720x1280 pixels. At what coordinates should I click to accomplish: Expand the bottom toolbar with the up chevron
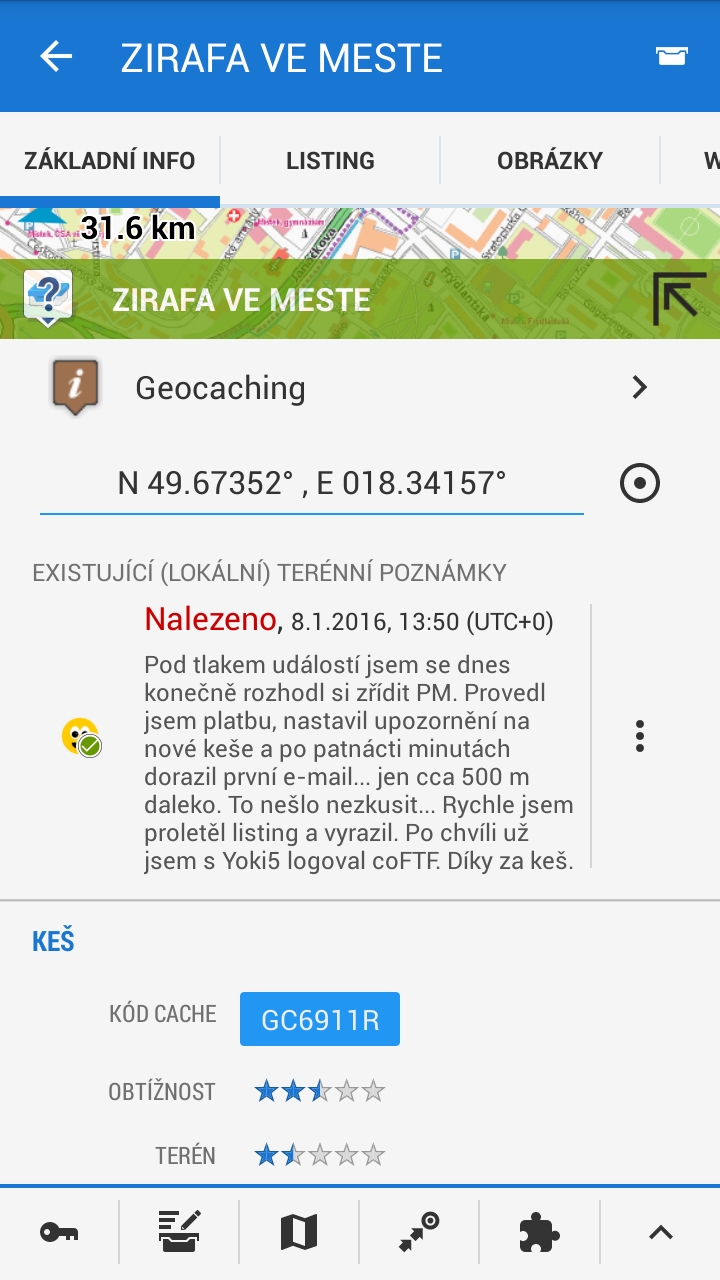660,1232
